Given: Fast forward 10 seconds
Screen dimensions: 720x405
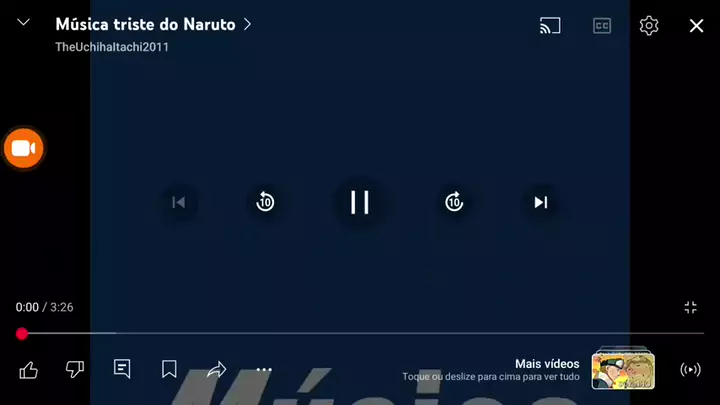Looking at the screenshot, I should [454, 202].
